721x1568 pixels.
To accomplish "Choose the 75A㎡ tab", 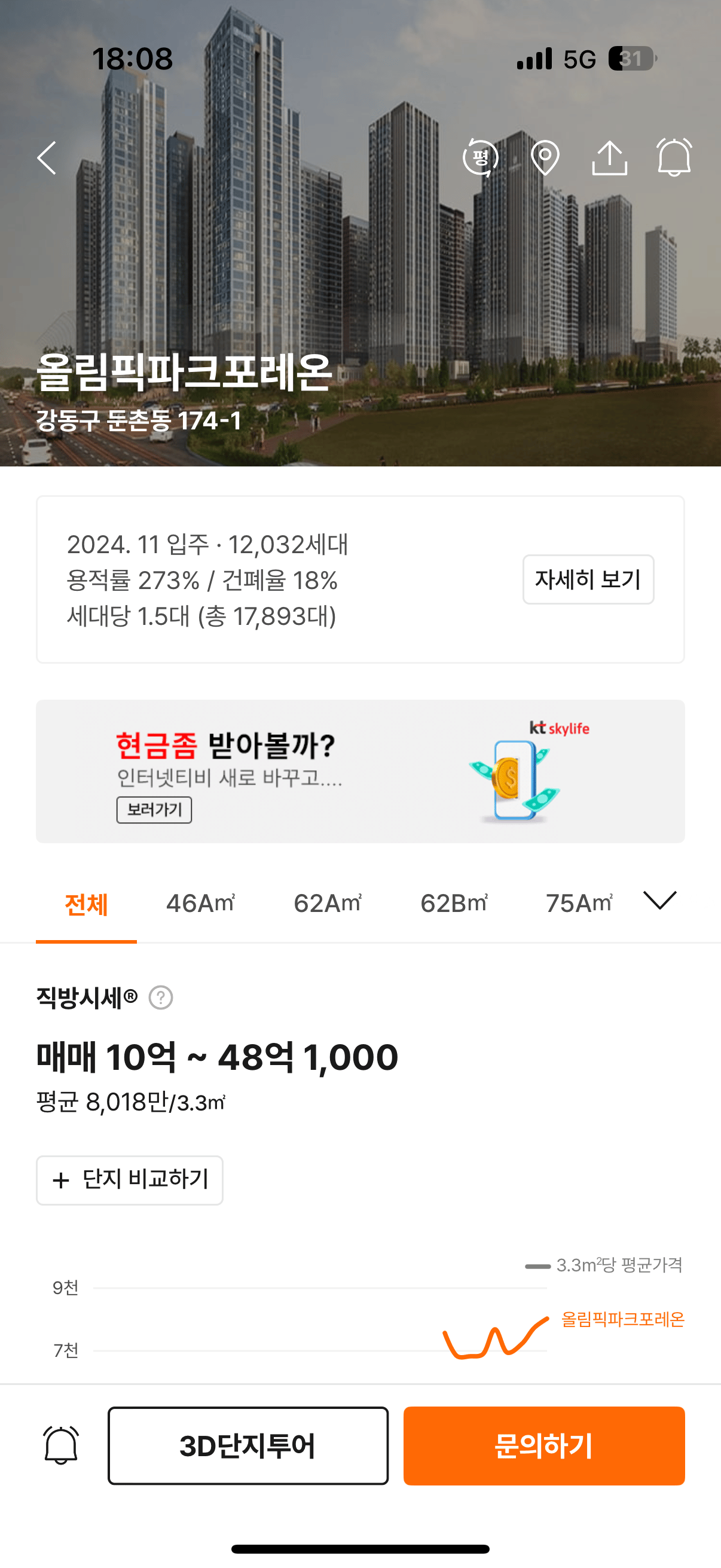I will pos(579,904).
